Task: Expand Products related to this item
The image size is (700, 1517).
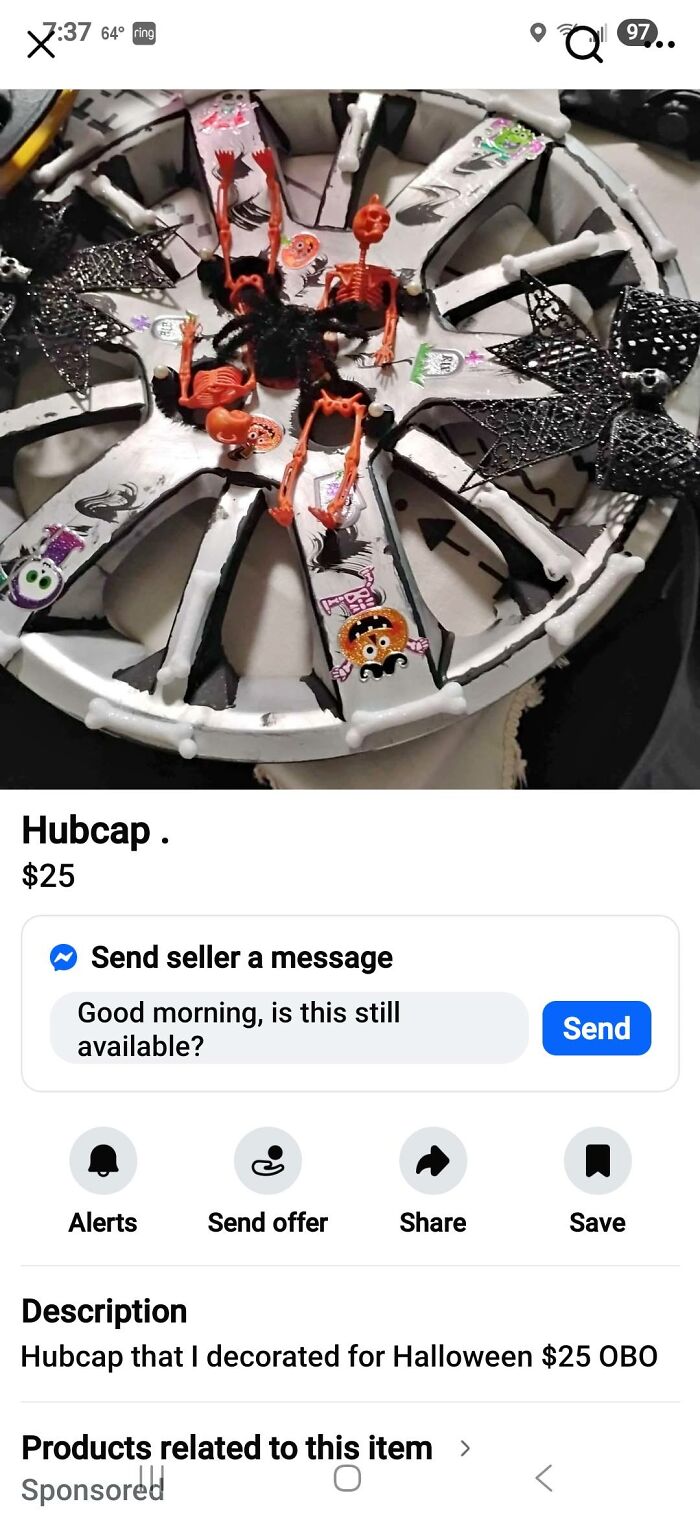Action: pyautogui.click(x=464, y=1447)
